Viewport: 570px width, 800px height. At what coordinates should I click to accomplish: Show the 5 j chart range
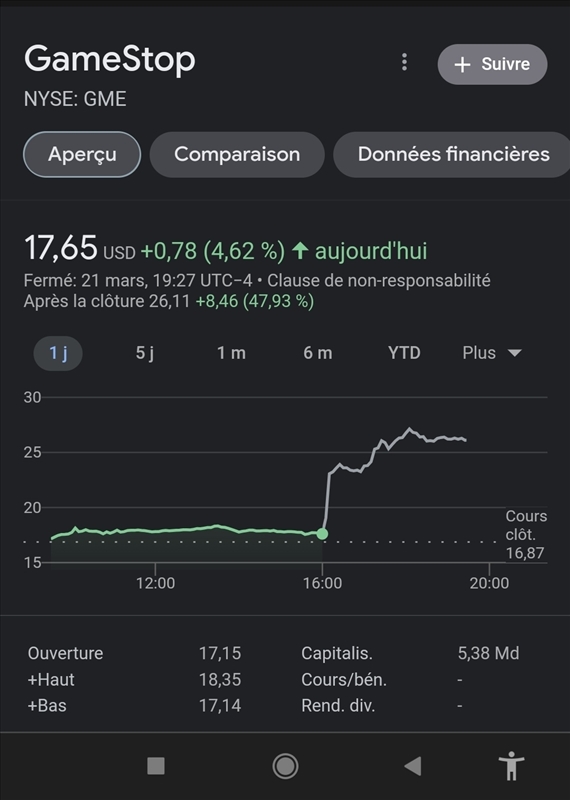[145, 353]
